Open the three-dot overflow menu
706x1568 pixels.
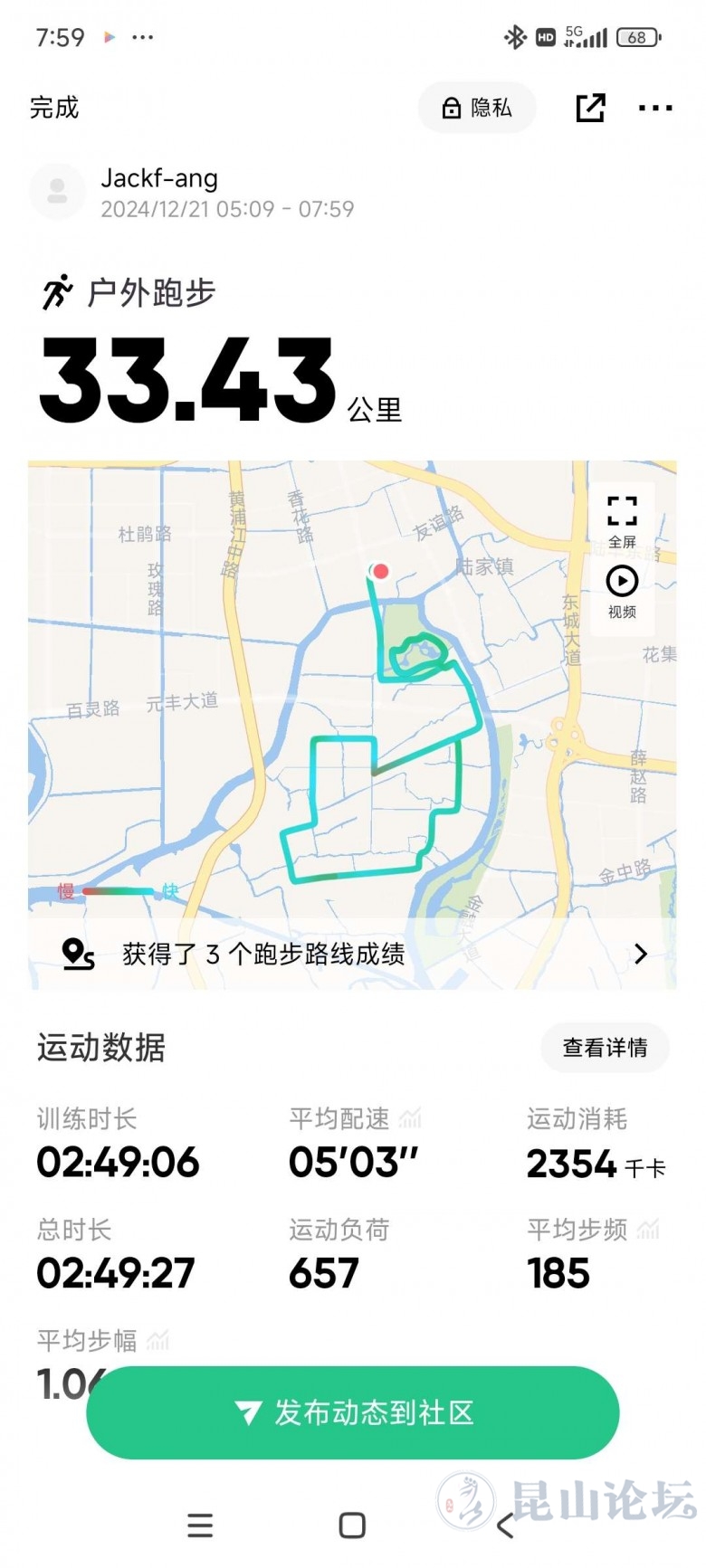coord(655,108)
